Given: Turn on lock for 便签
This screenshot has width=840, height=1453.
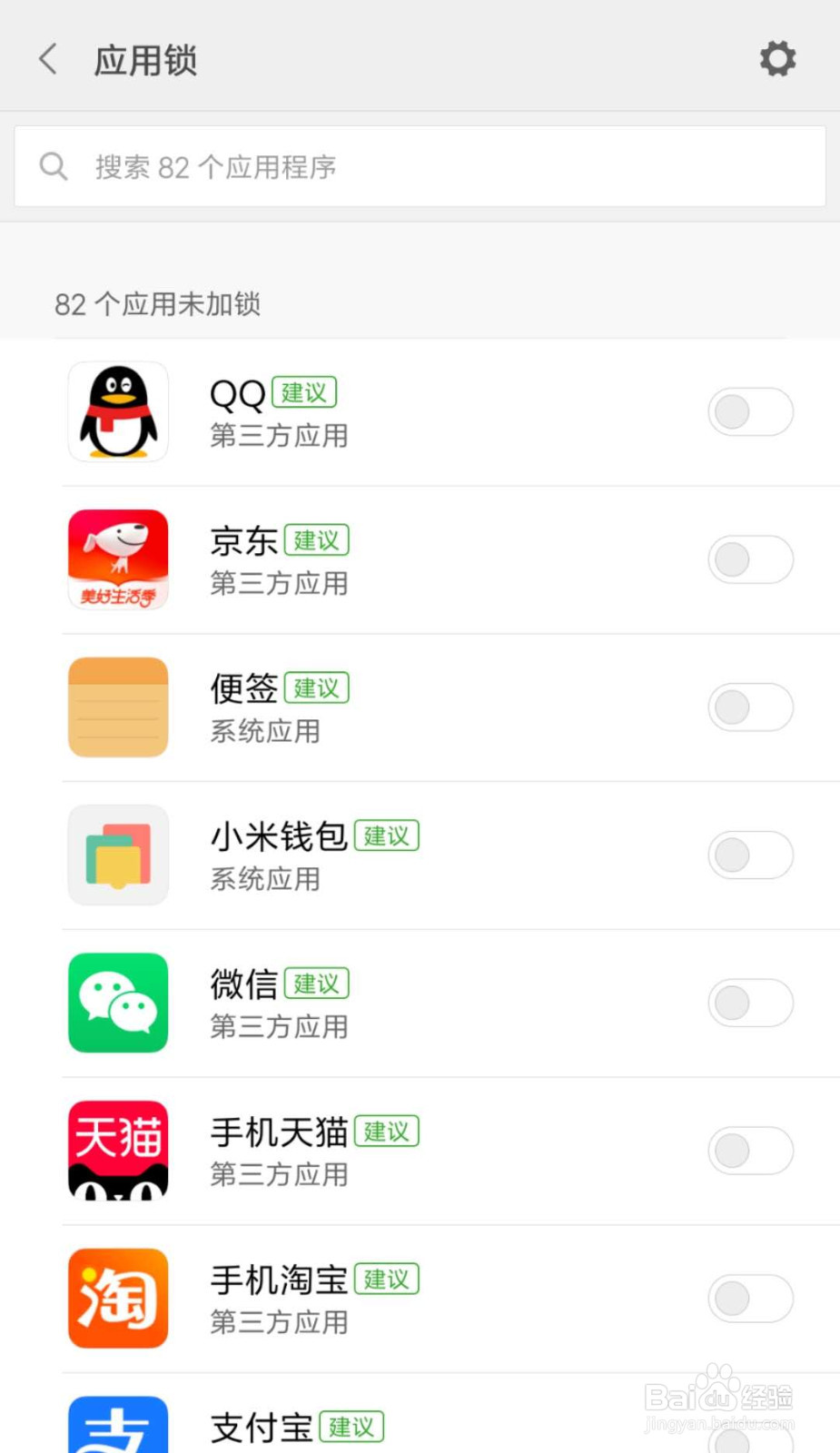Looking at the screenshot, I should (751, 707).
